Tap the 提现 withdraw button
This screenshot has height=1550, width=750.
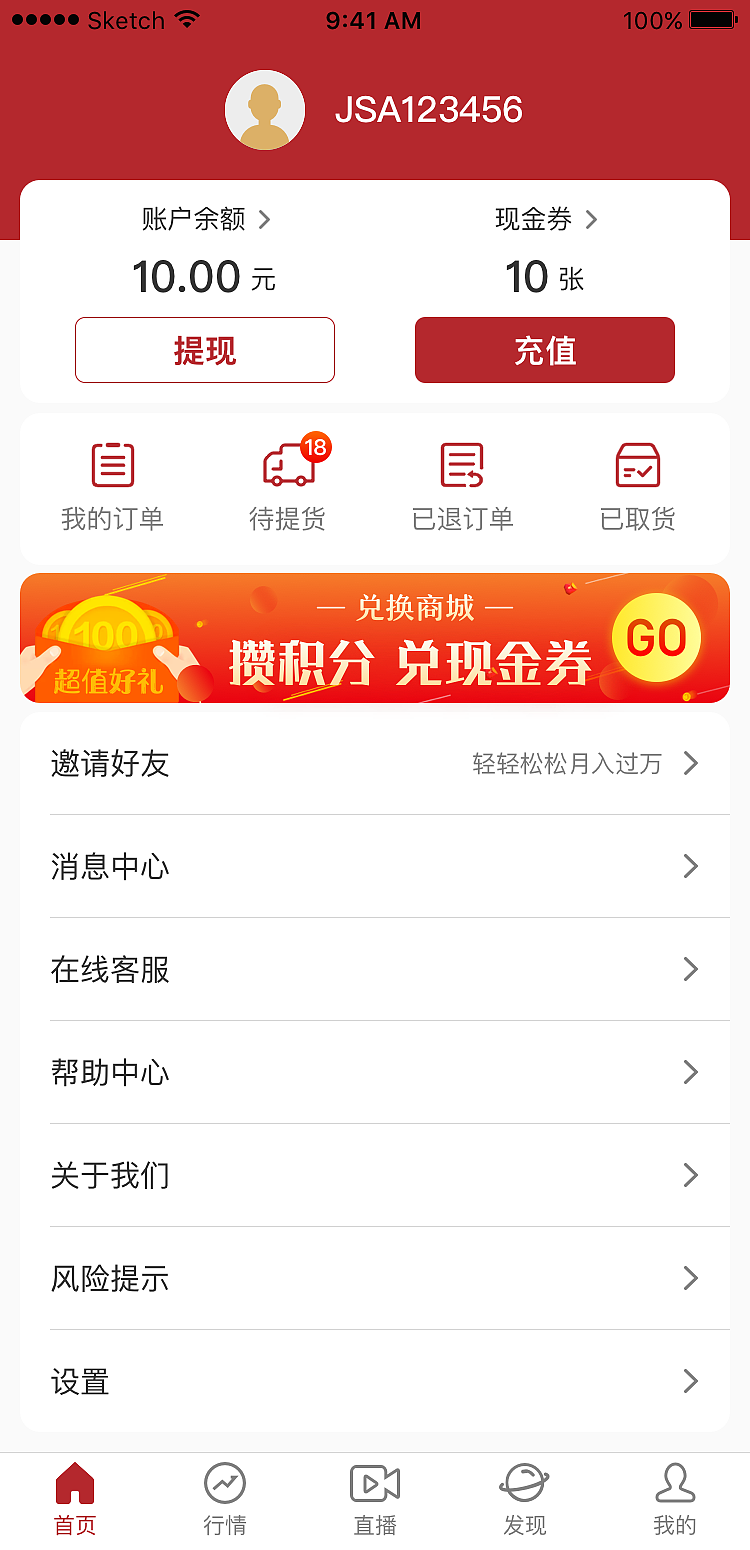point(205,350)
